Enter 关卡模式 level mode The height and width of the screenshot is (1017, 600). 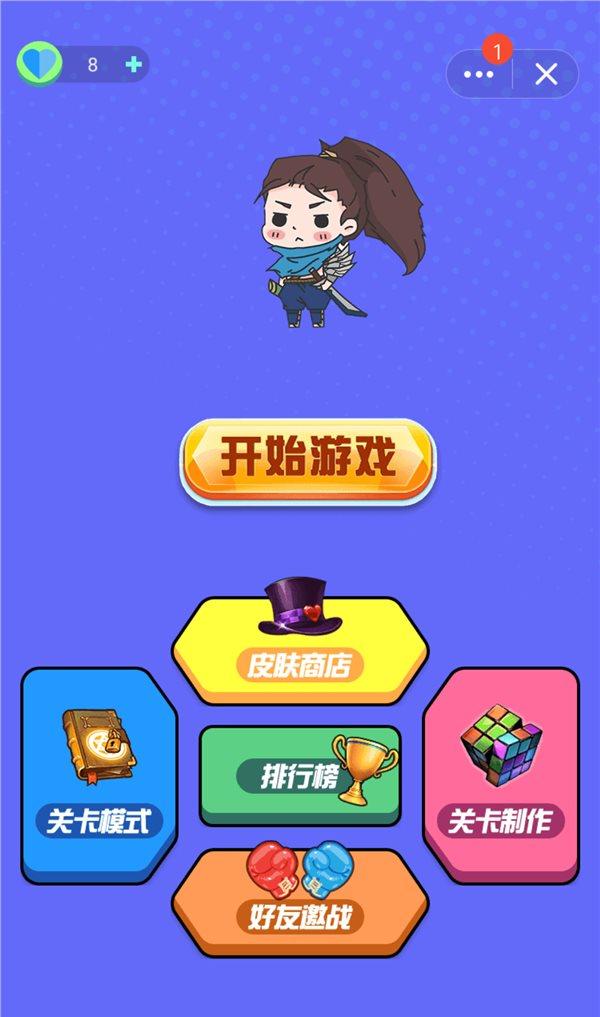[98, 775]
